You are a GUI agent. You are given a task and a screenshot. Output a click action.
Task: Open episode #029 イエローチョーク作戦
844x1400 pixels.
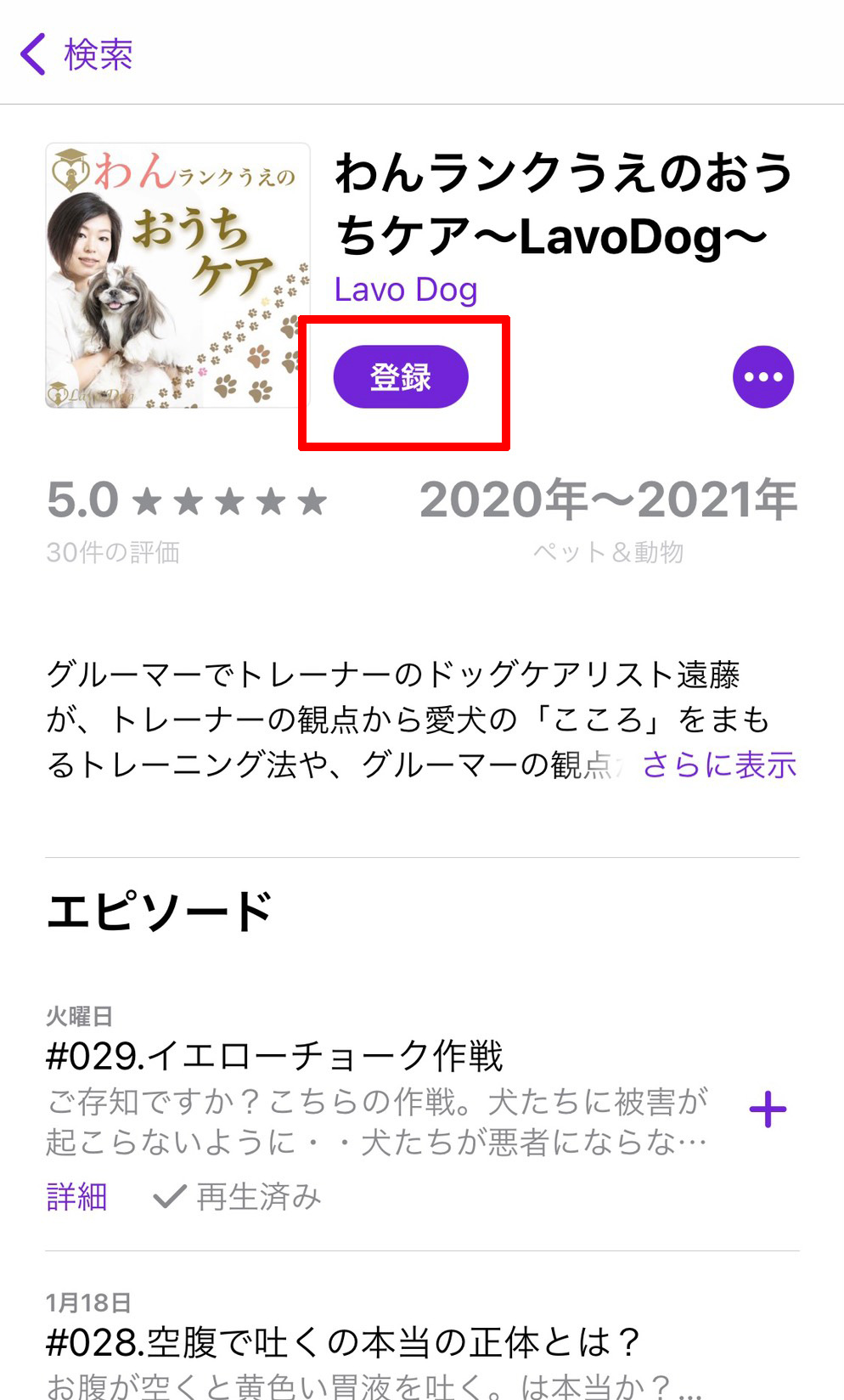coord(274,1056)
